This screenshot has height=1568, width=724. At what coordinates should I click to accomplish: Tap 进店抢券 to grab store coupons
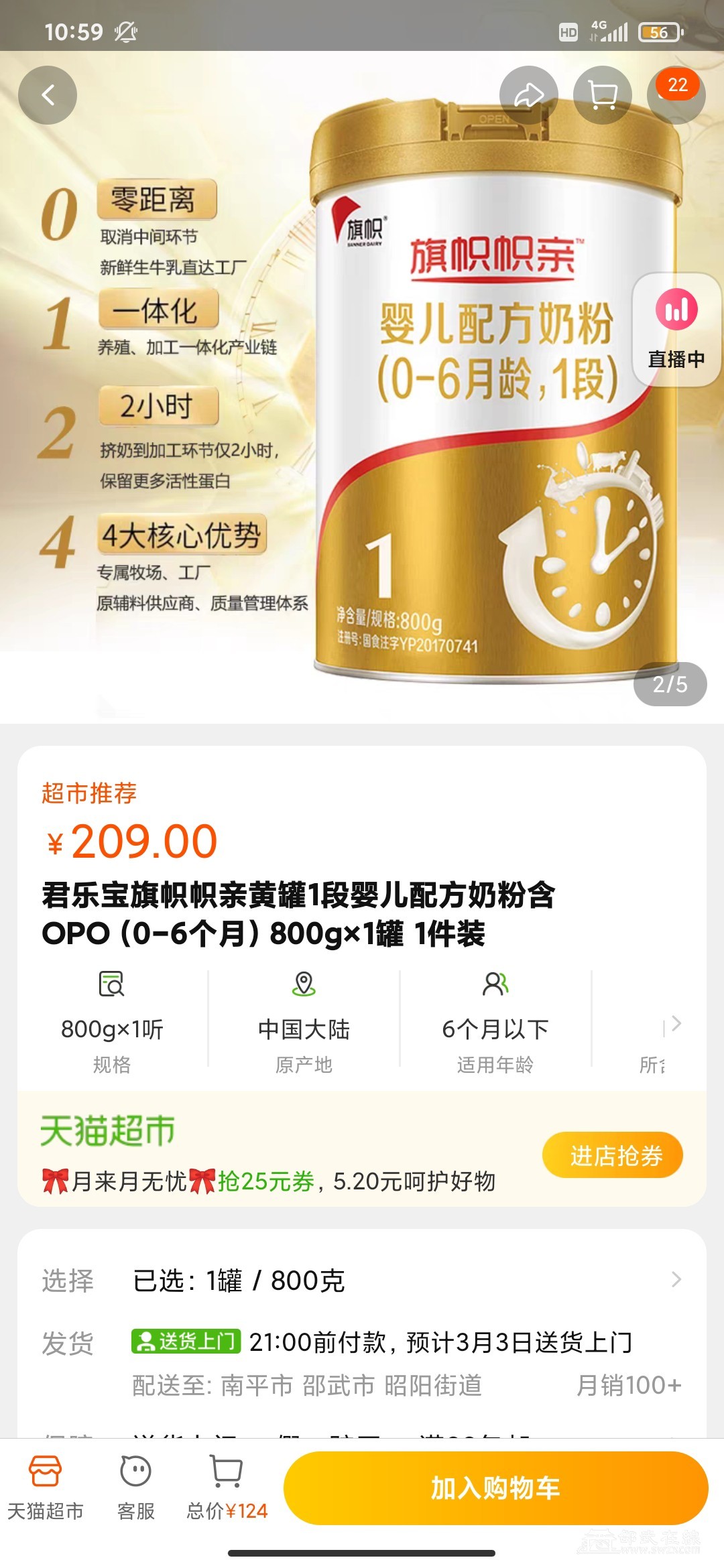click(612, 1155)
